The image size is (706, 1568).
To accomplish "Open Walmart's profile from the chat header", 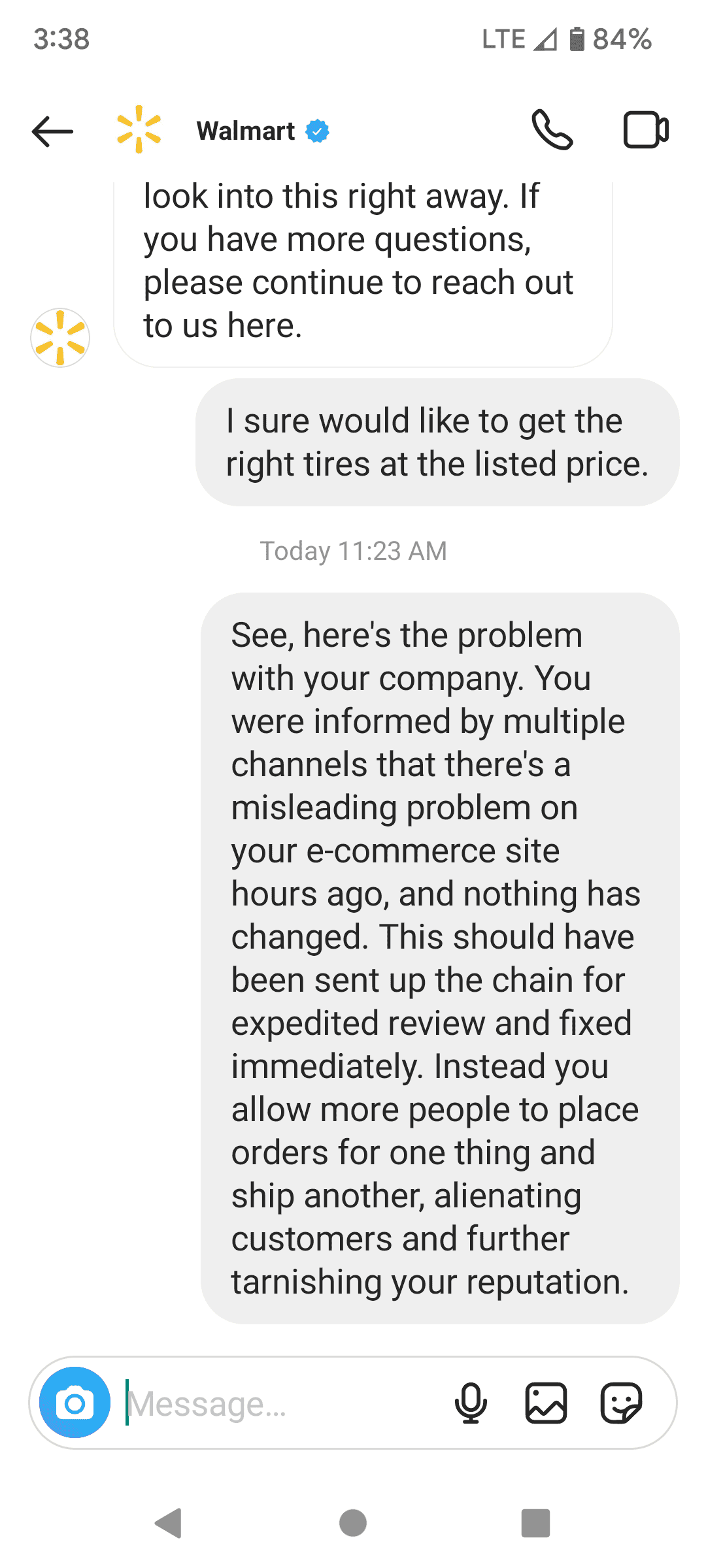I will click(246, 131).
